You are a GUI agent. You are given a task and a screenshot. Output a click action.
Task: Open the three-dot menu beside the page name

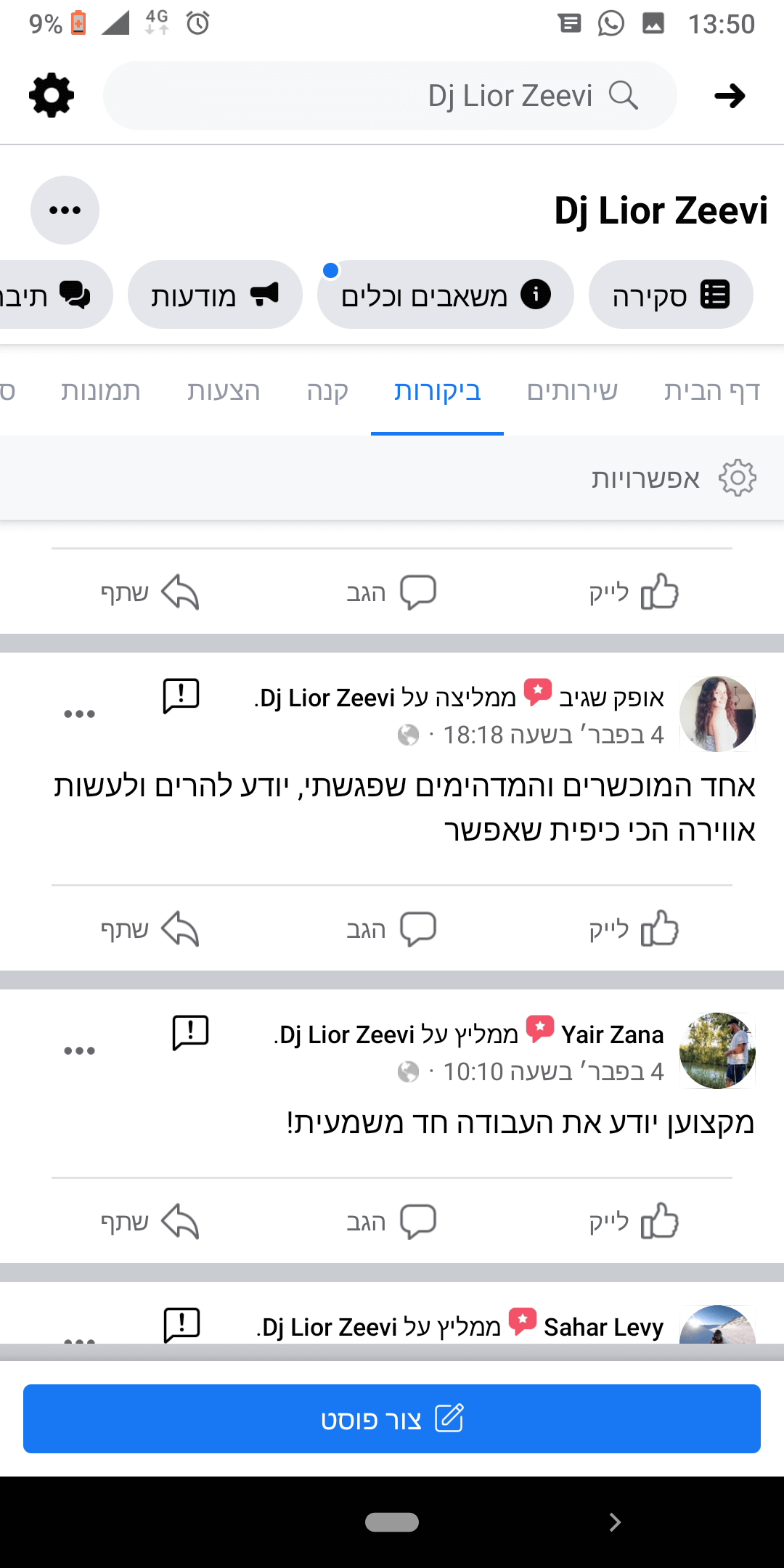point(65,211)
